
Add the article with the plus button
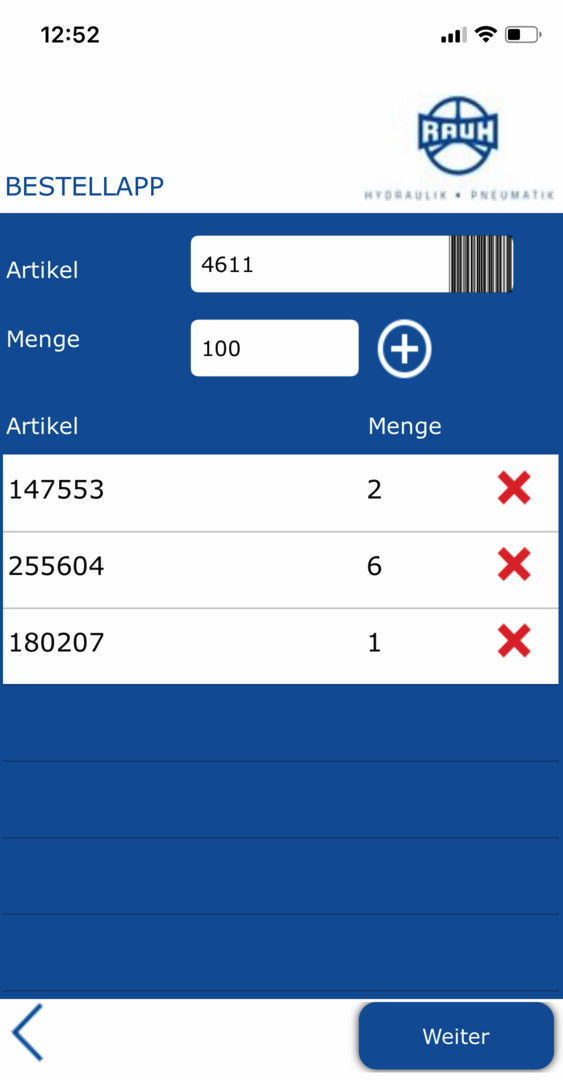pos(404,349)
